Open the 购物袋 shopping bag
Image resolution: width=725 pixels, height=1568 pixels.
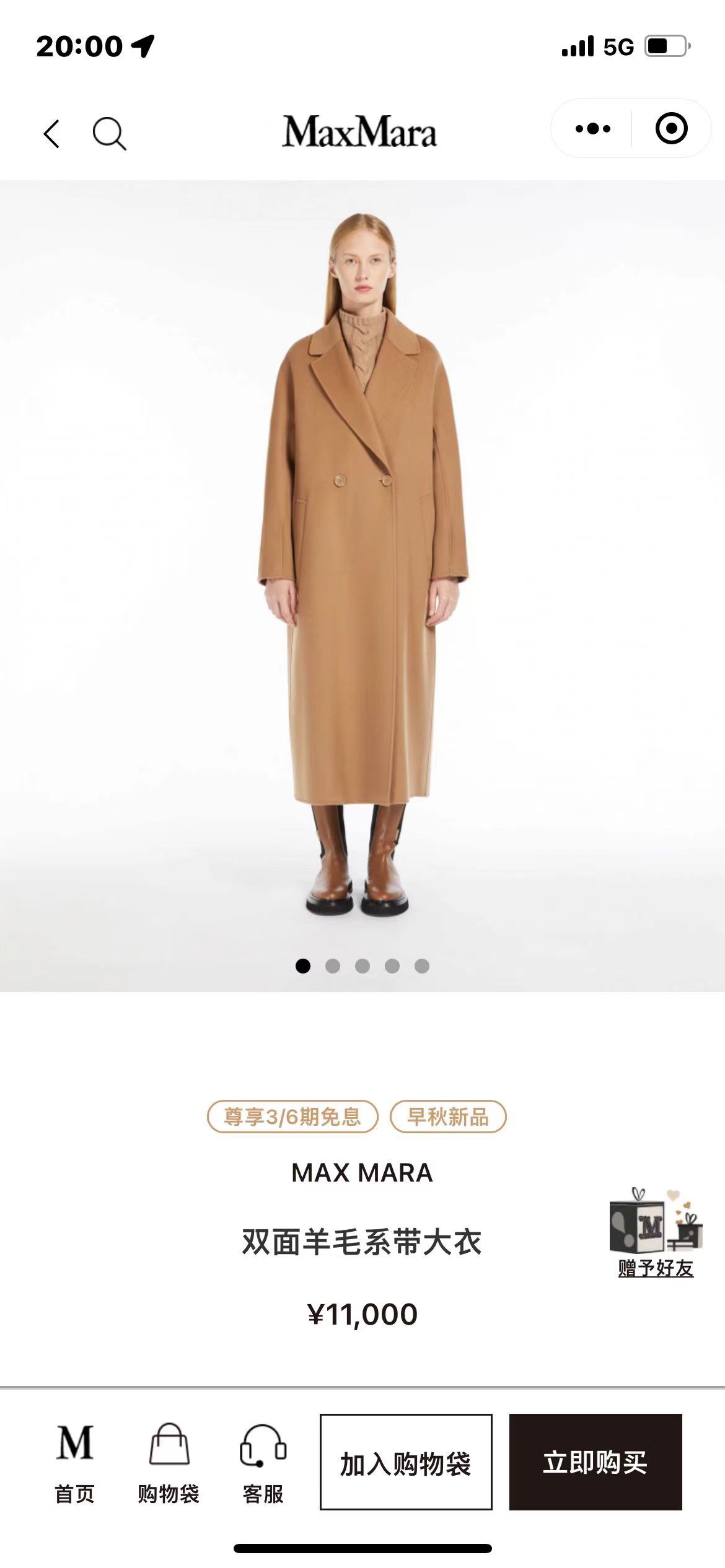click(169, 1463)
